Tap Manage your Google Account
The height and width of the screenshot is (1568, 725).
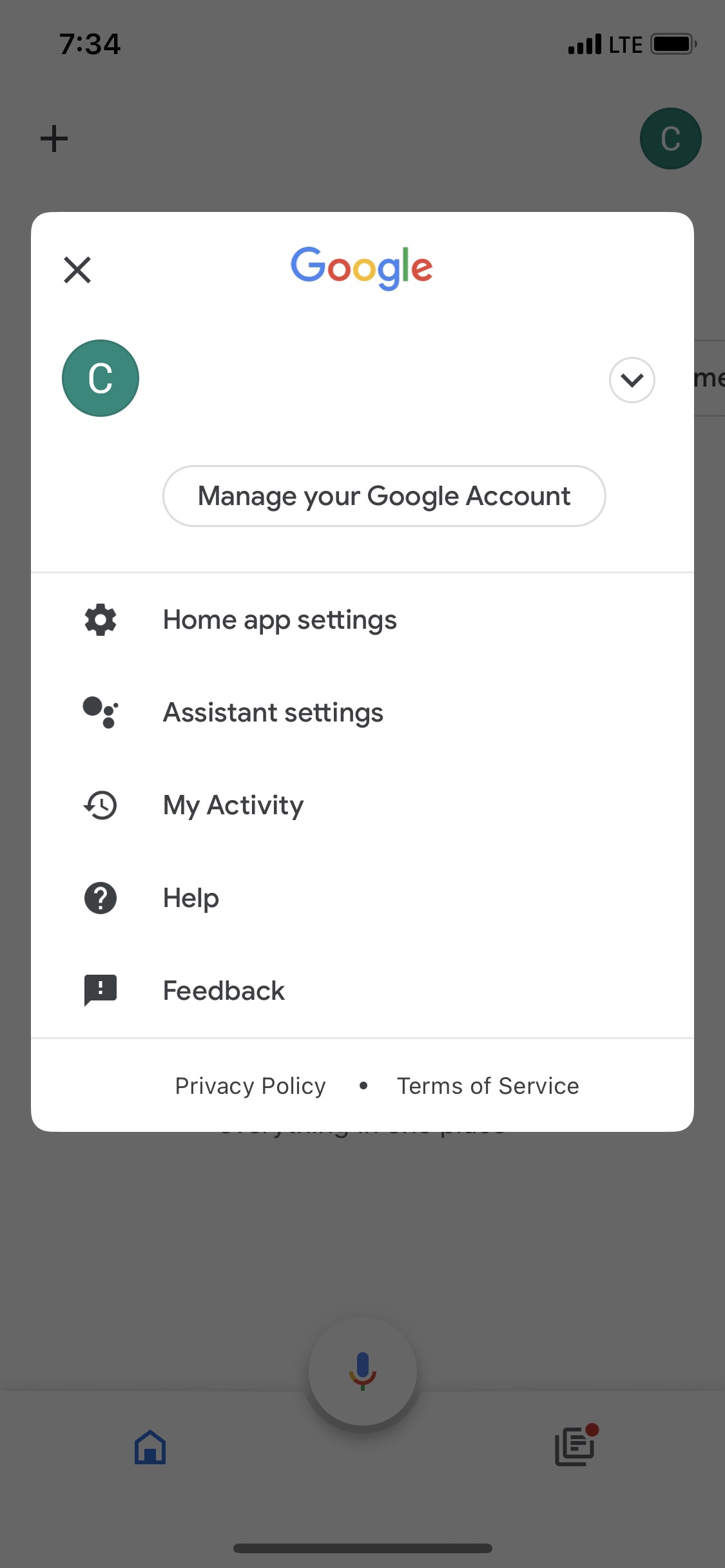(384, 496)
